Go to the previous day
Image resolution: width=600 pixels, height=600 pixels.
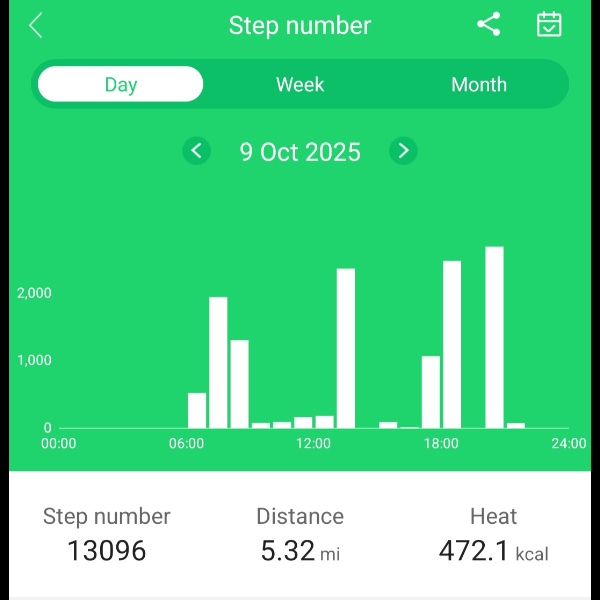(197, 151)
